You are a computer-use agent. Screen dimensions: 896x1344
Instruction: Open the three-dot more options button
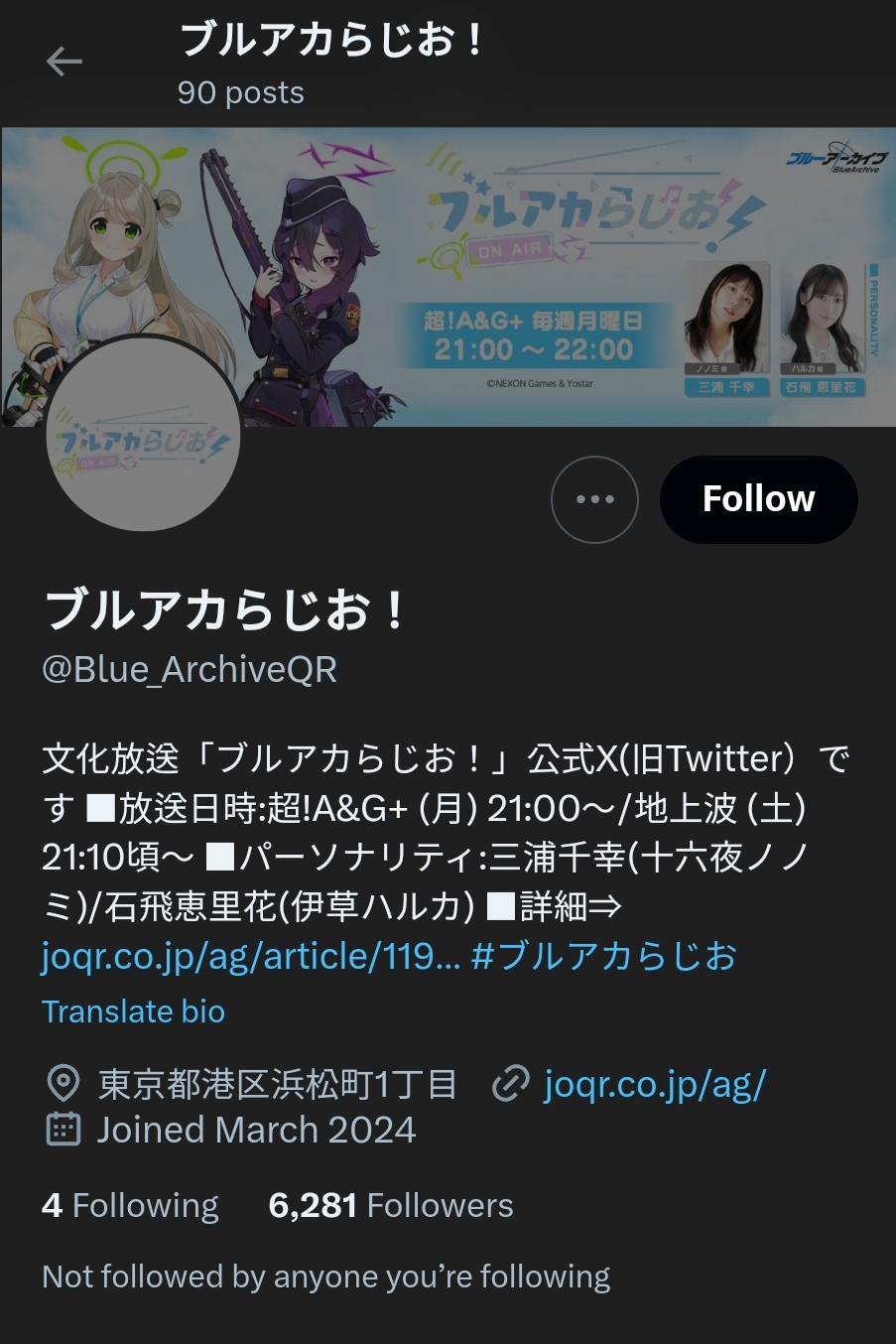pyautogui.click(x=594, y=499)
